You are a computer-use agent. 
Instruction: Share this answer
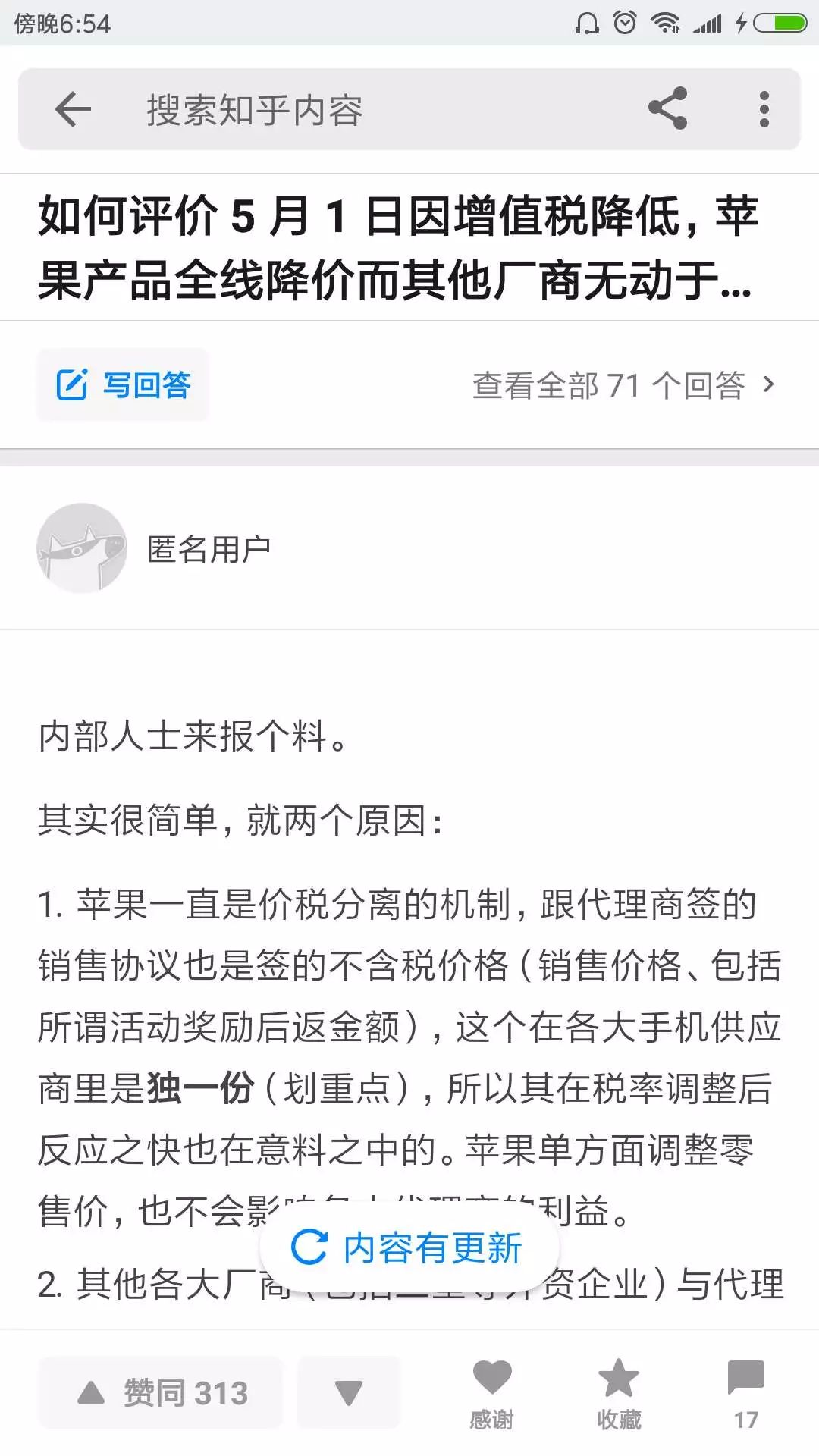point(668,108)
